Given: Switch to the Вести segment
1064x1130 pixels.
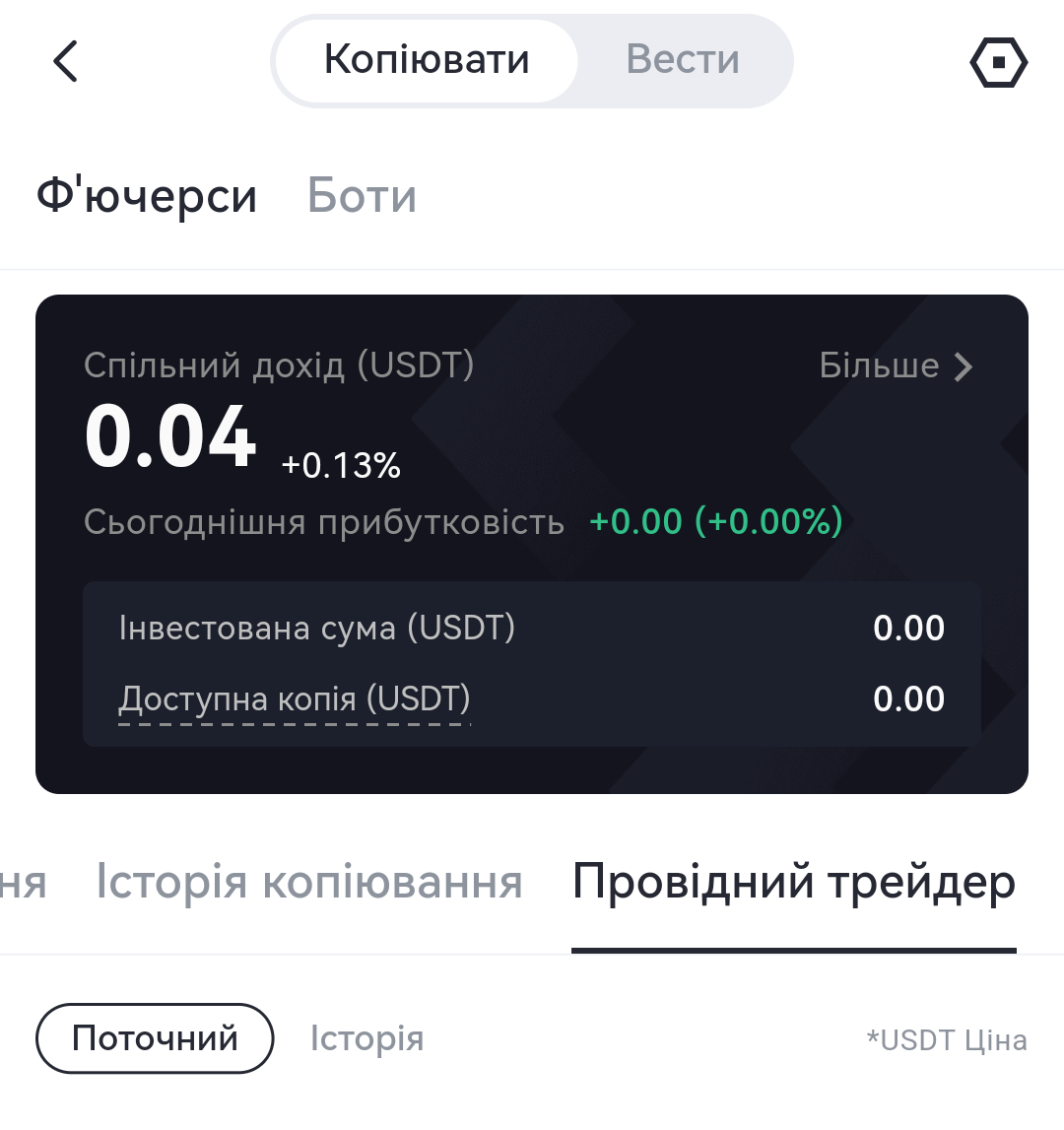Looking at the screenshot, I should pyautogui.click(x=683, y=60).
